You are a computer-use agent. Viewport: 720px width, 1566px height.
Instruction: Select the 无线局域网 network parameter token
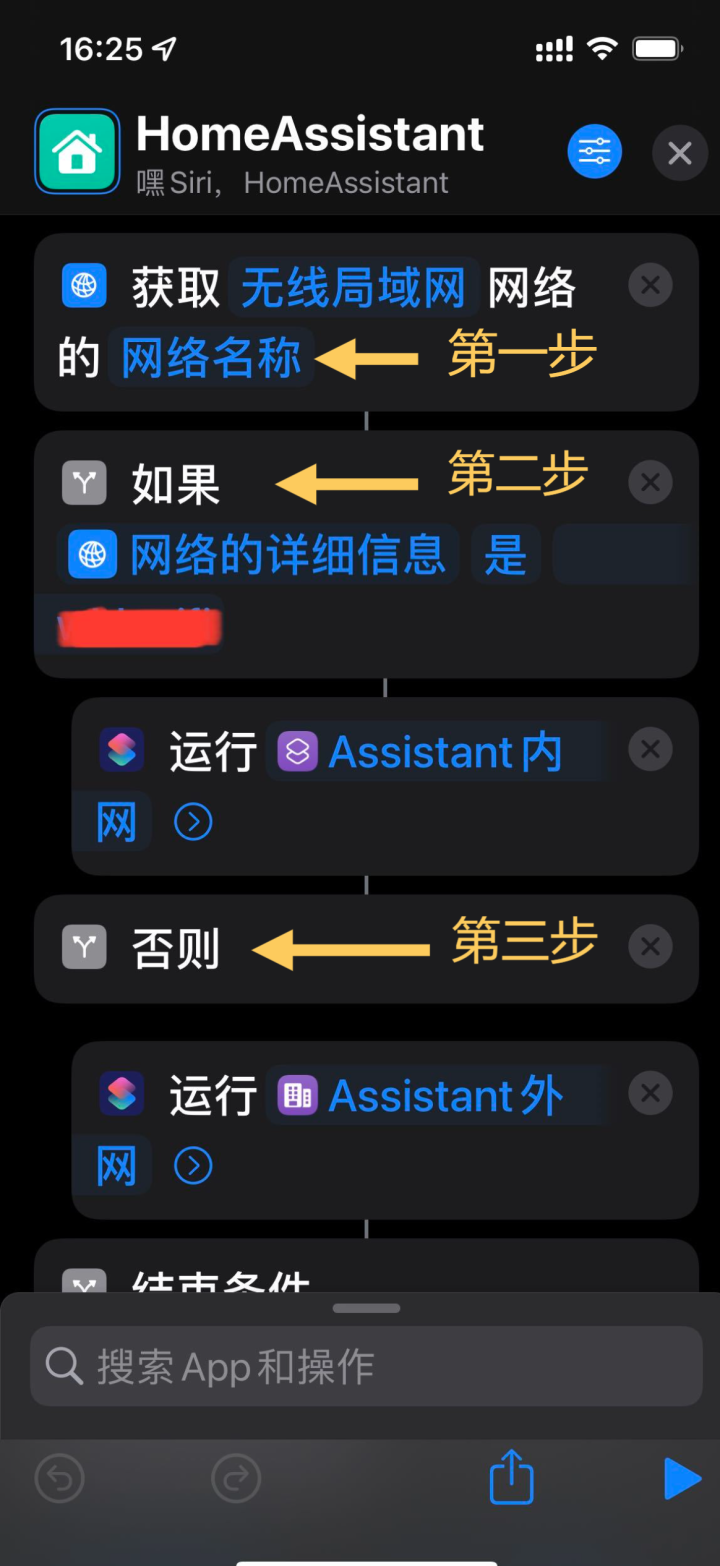tap(355, 286)
